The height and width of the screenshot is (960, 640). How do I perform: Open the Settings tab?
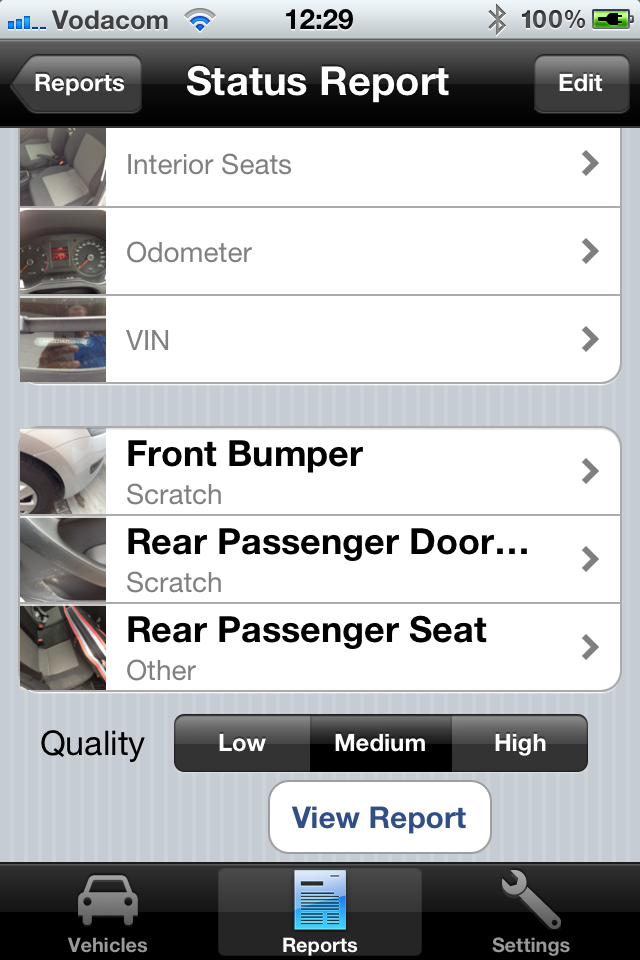pos(531,912)
